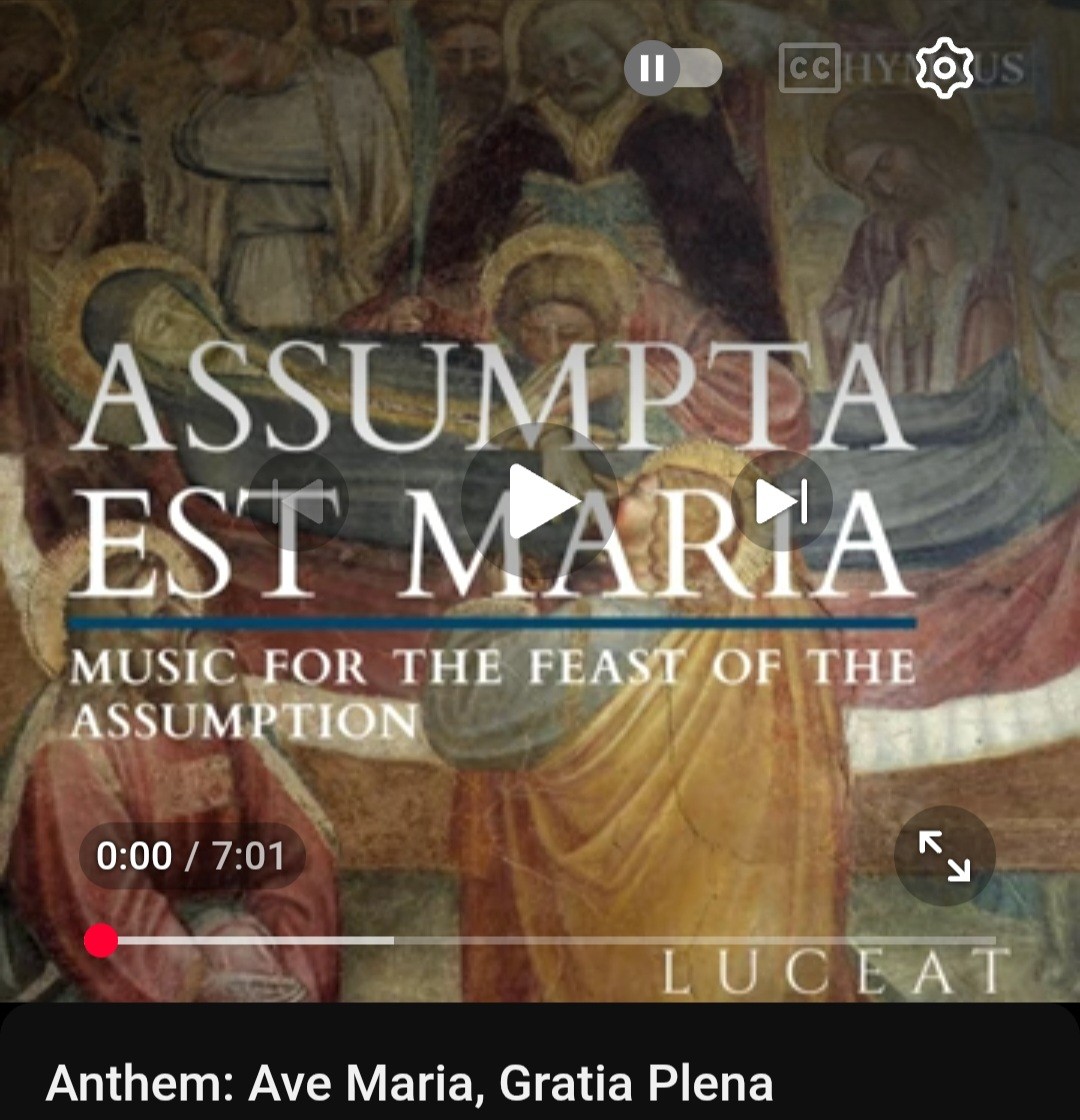Screen dimensions: 1080x1120
Task: Enter fullscreen mode
Action: click(944, 856)
